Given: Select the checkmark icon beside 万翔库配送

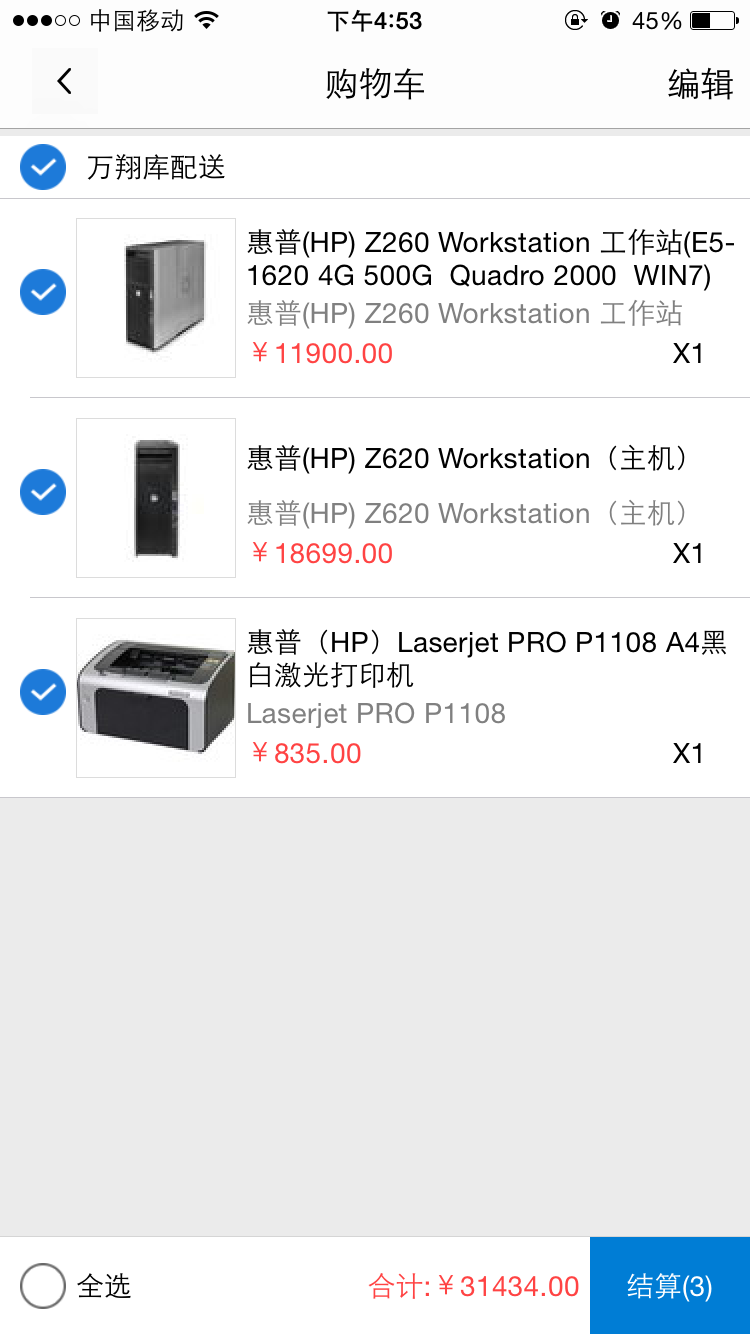Looking at the screenshot, I should [42, 167].
